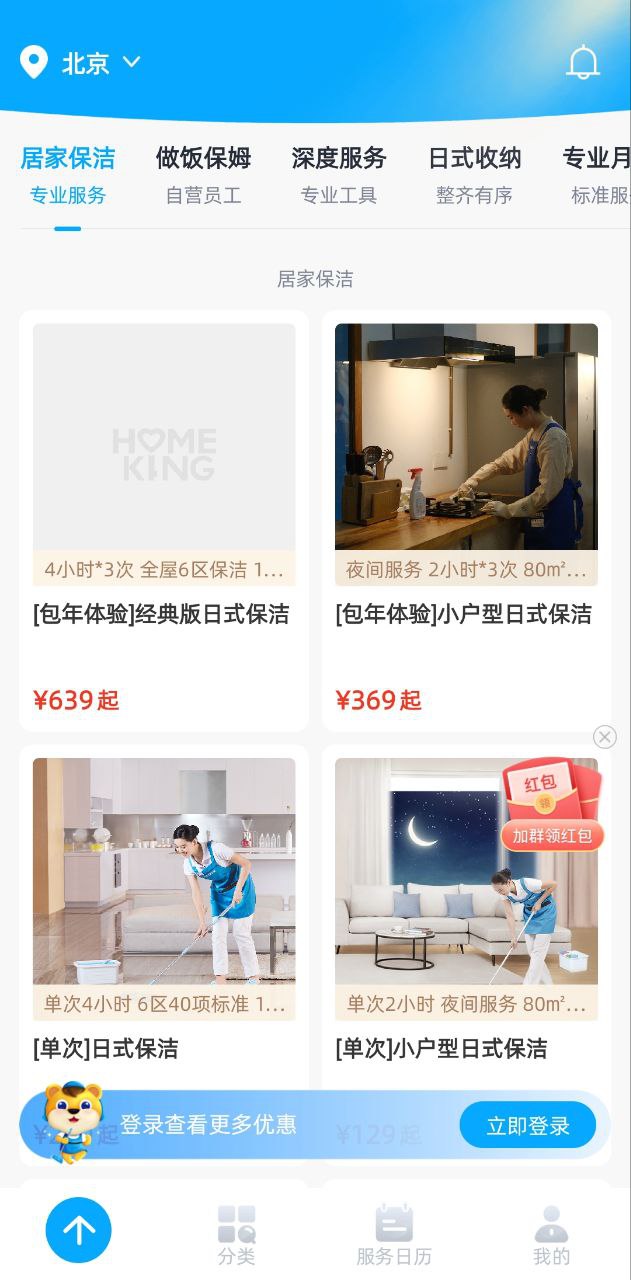Switch to the 深度服务 tab
This screenshot has width=631, height=1280.
(x=339, y=173)
